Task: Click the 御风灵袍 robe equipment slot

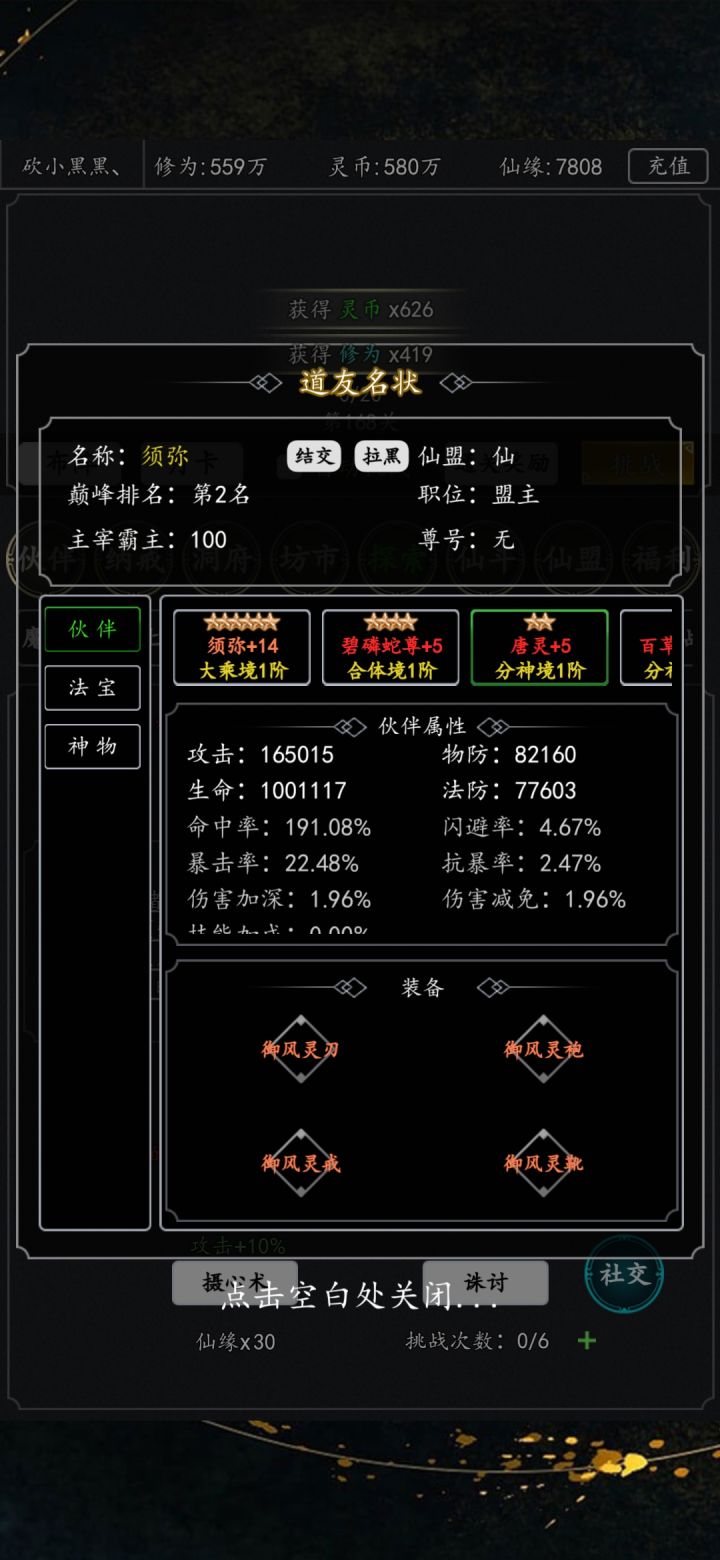Action: point(542,1049)
